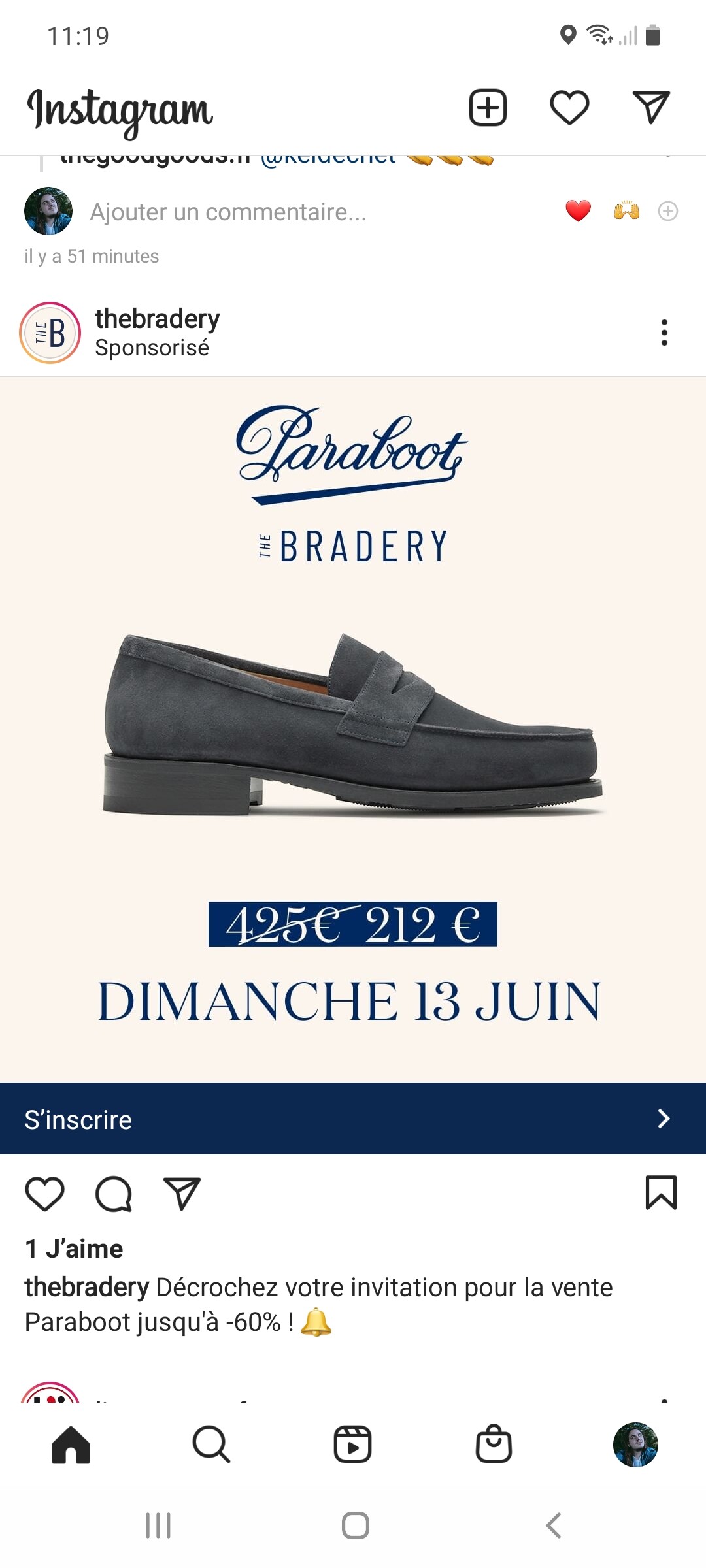Go to the Home feed tab
706x1568 pixels.
point(71,1444)
